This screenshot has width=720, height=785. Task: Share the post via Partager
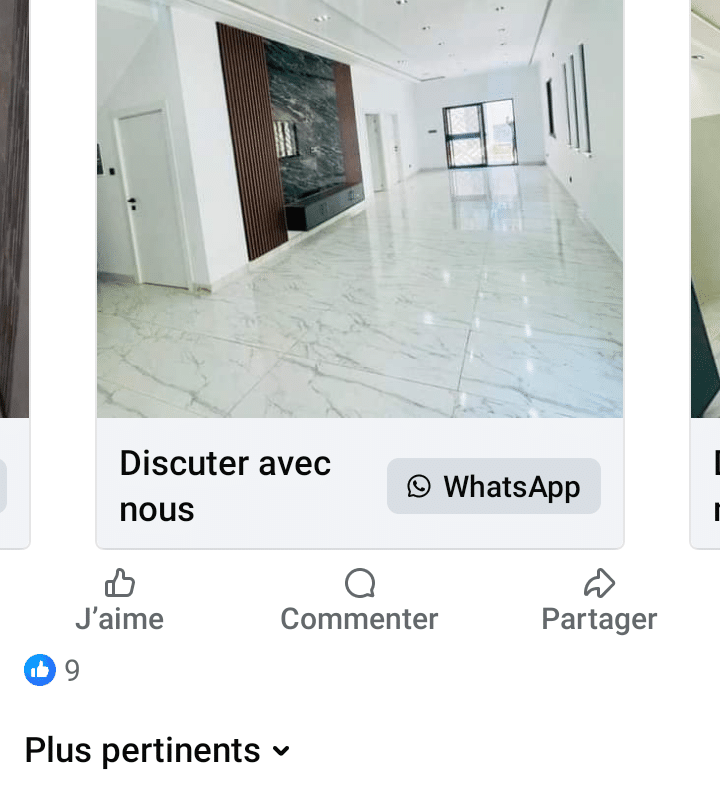599,601
